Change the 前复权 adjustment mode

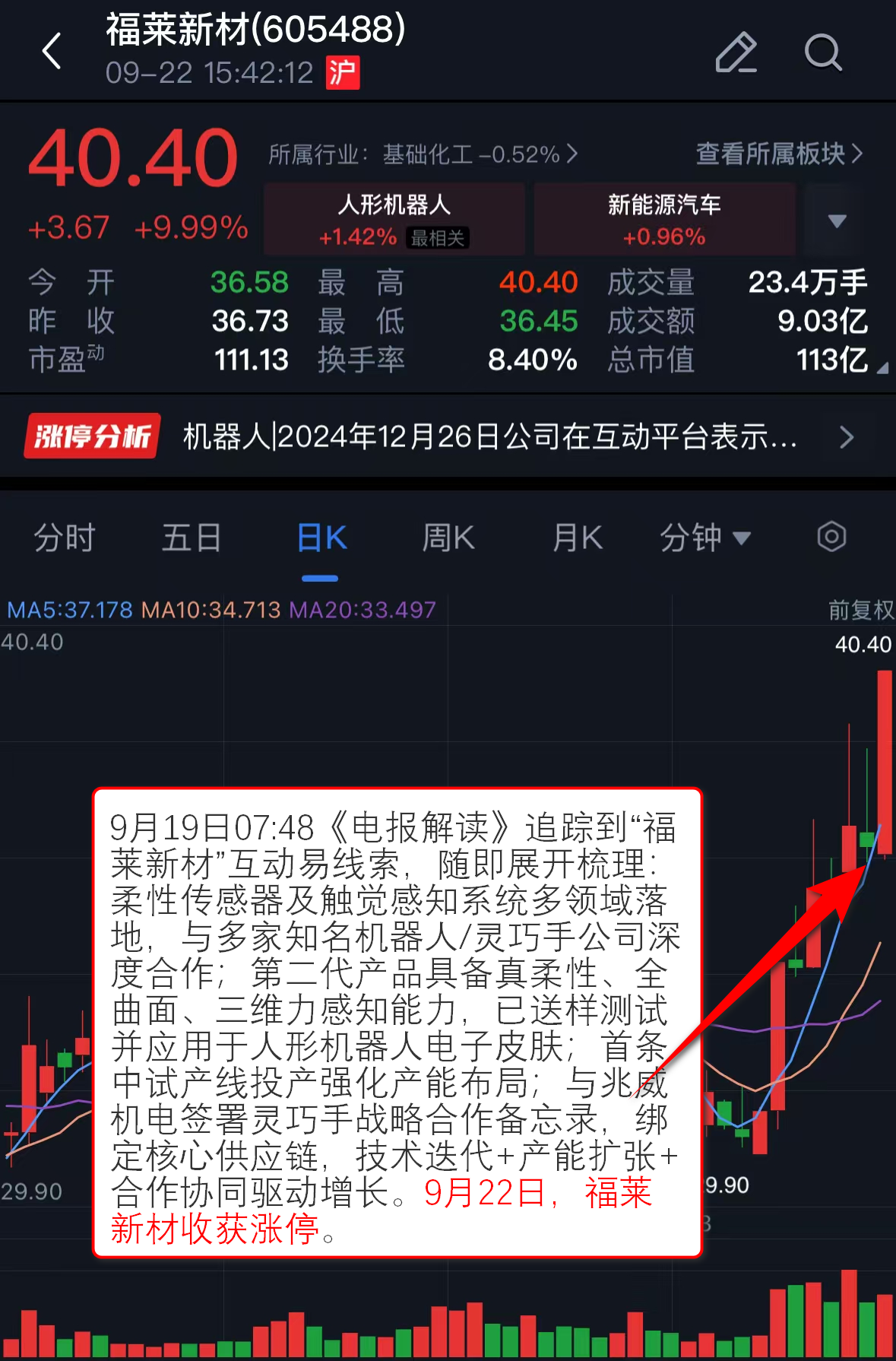click(860, 610)
